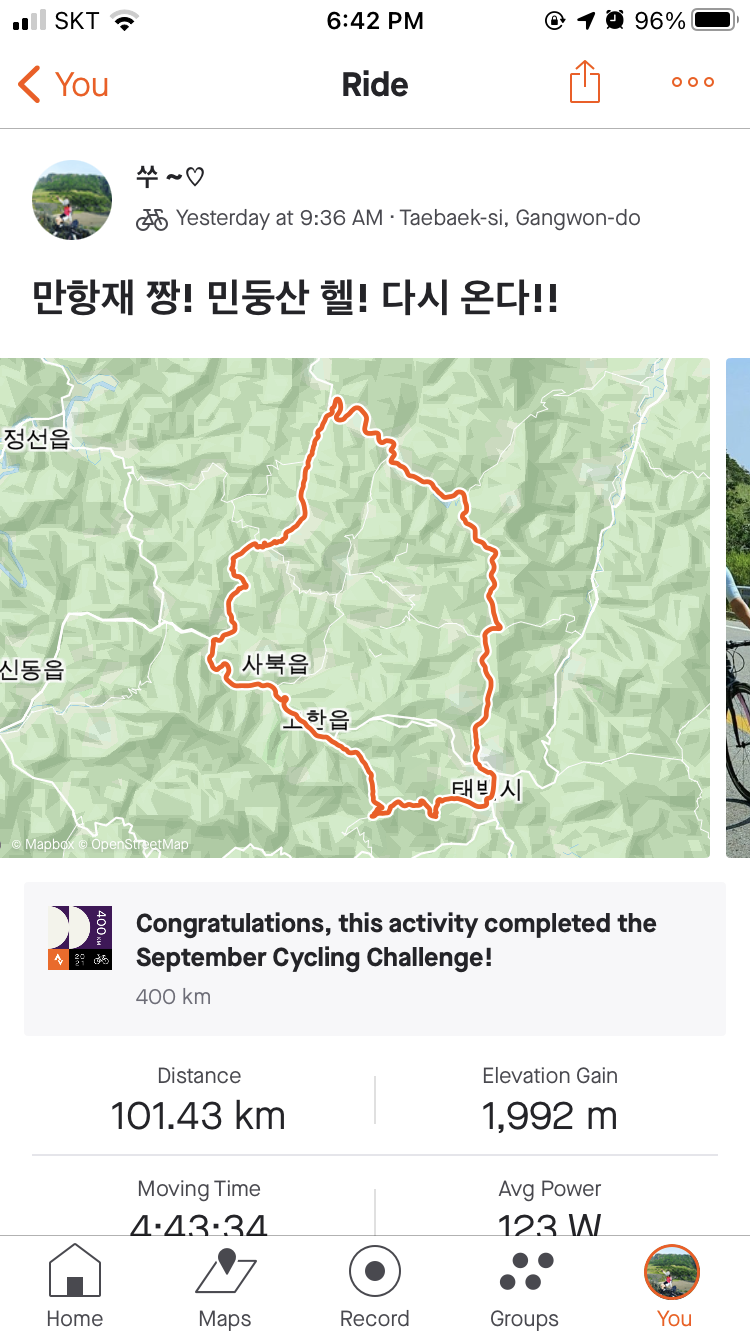Open the three-dot overflow menu
Image resolution: width=750 pixels, height=1334 pixels.
(x=692, y=83)
